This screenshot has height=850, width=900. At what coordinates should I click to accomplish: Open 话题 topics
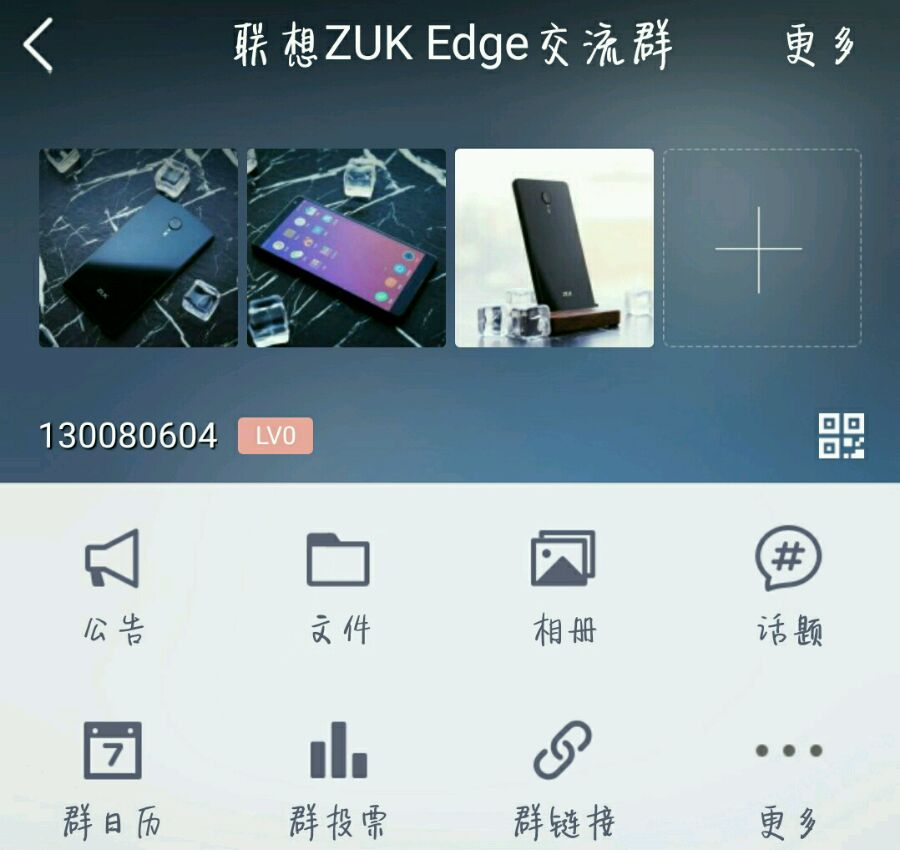789,587
